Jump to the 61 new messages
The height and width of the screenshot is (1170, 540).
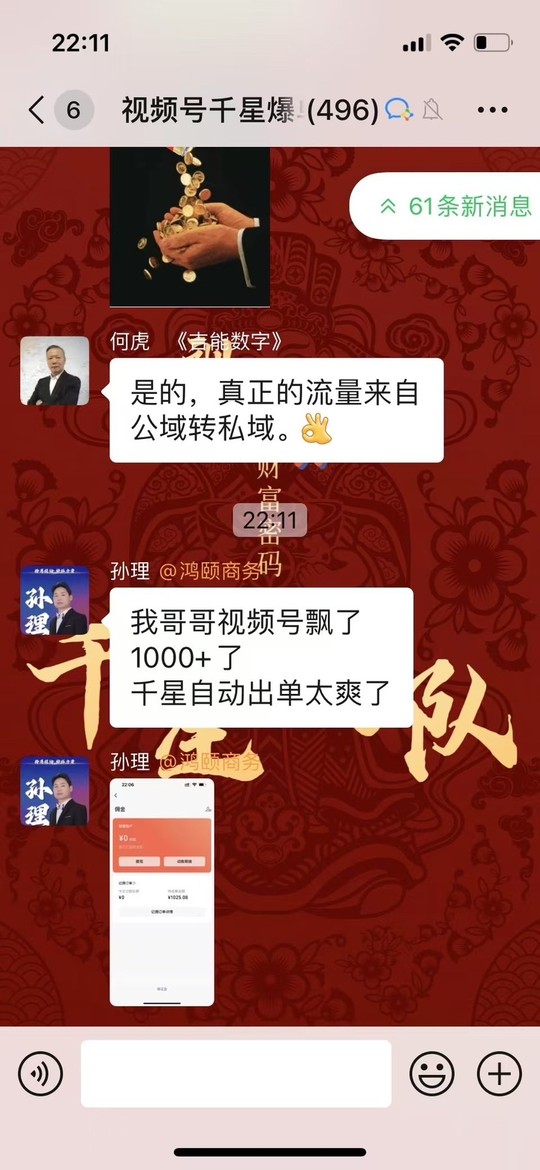(446, 206)
